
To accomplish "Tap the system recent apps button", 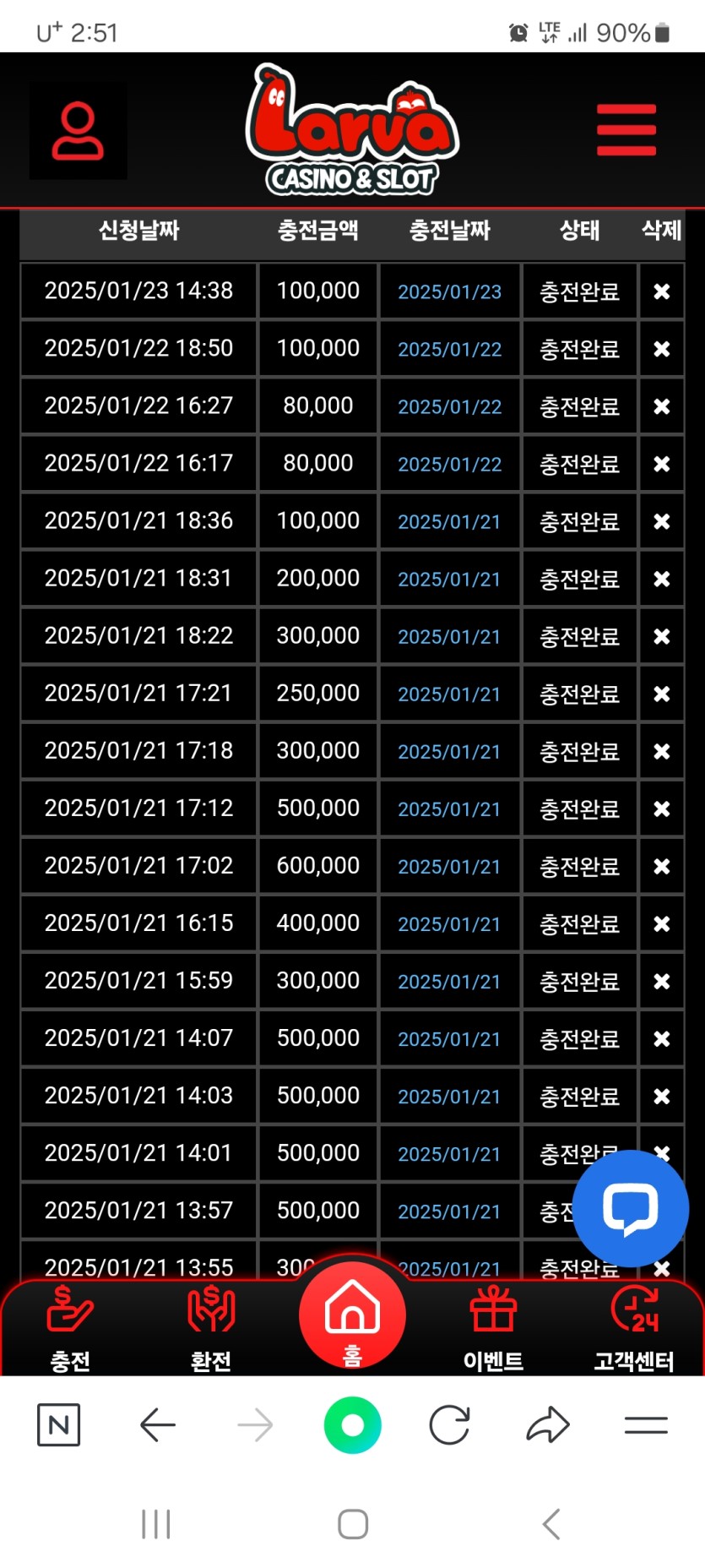I will (156, 1524).
